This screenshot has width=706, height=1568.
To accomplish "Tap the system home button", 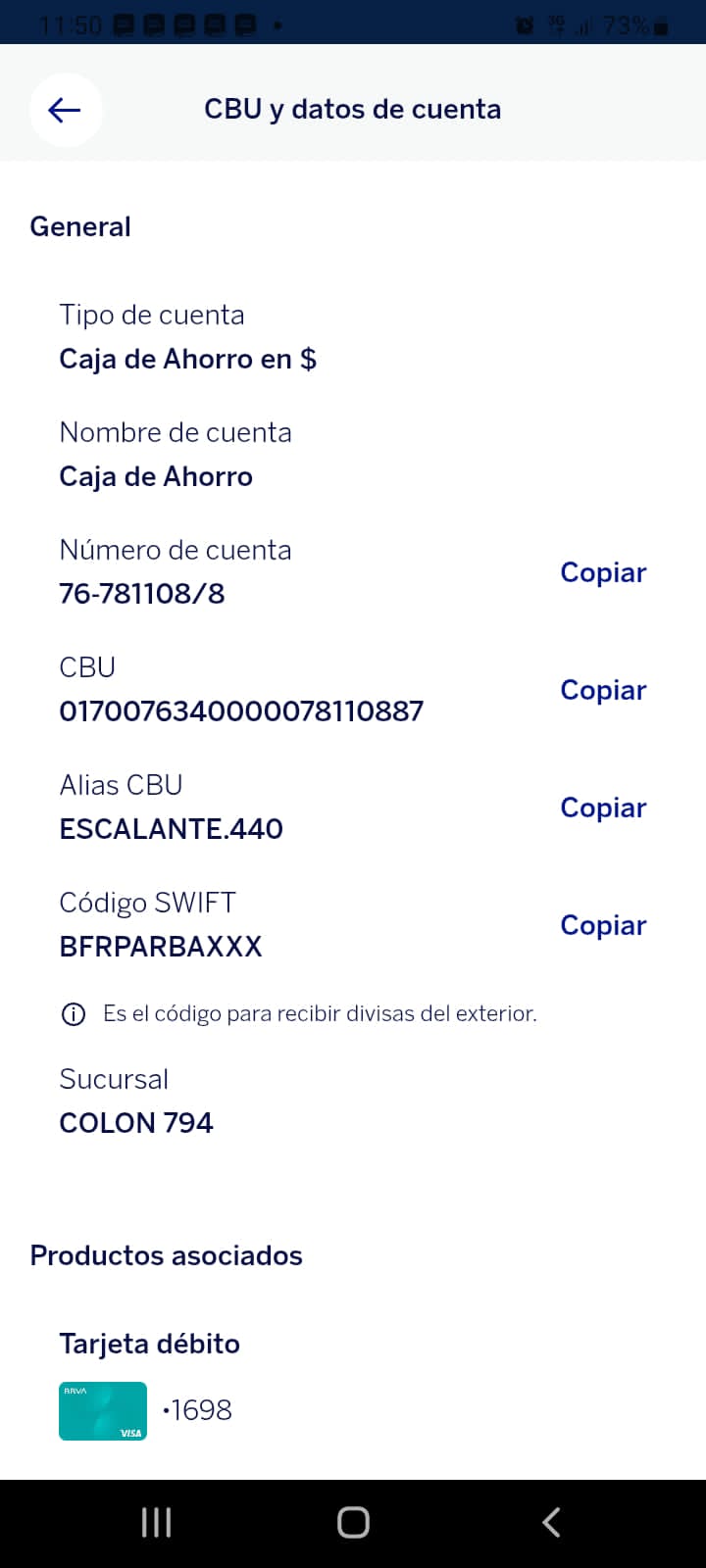I will pos(353,1522).
